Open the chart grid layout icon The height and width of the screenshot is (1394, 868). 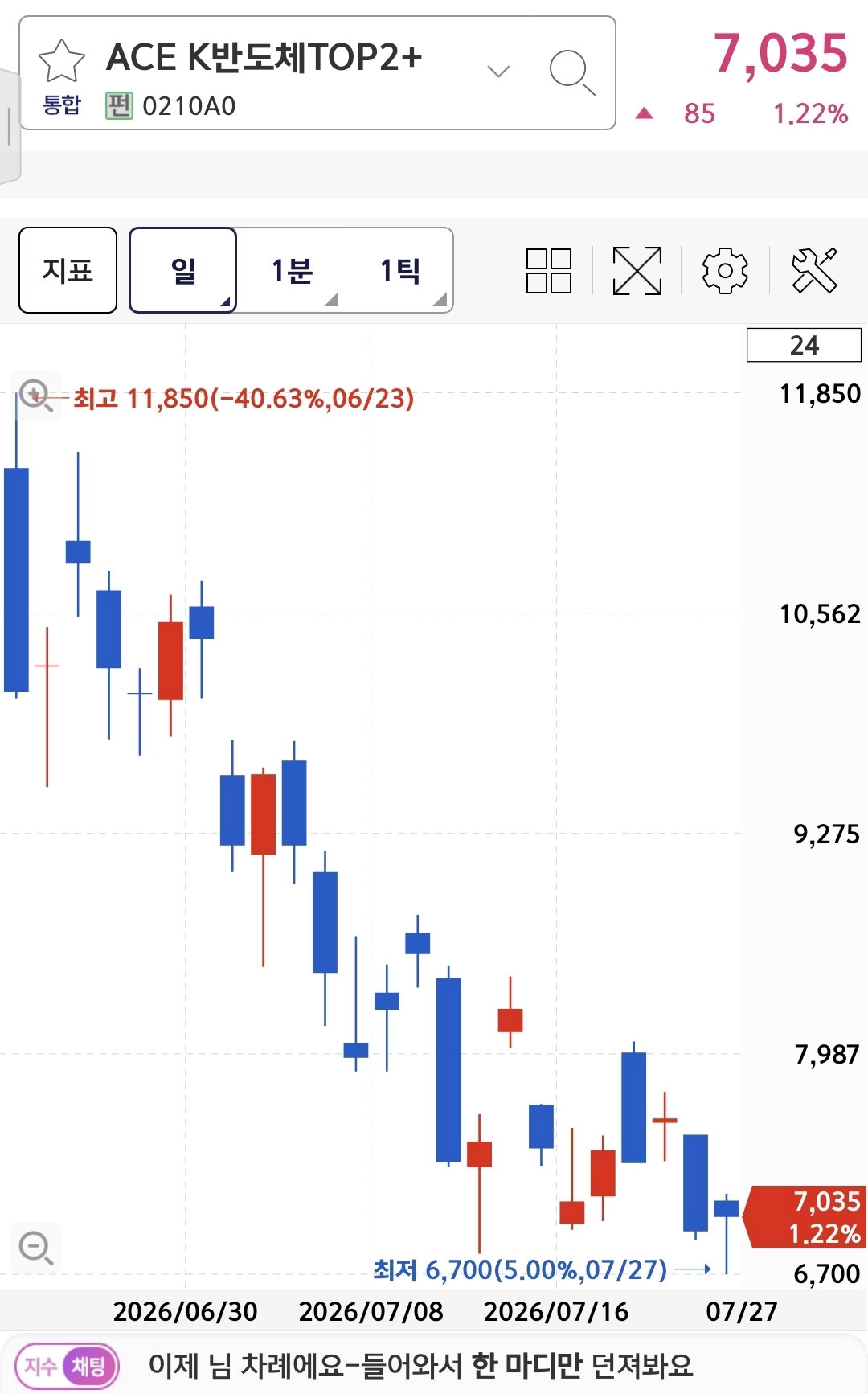[x=549, y=270]
